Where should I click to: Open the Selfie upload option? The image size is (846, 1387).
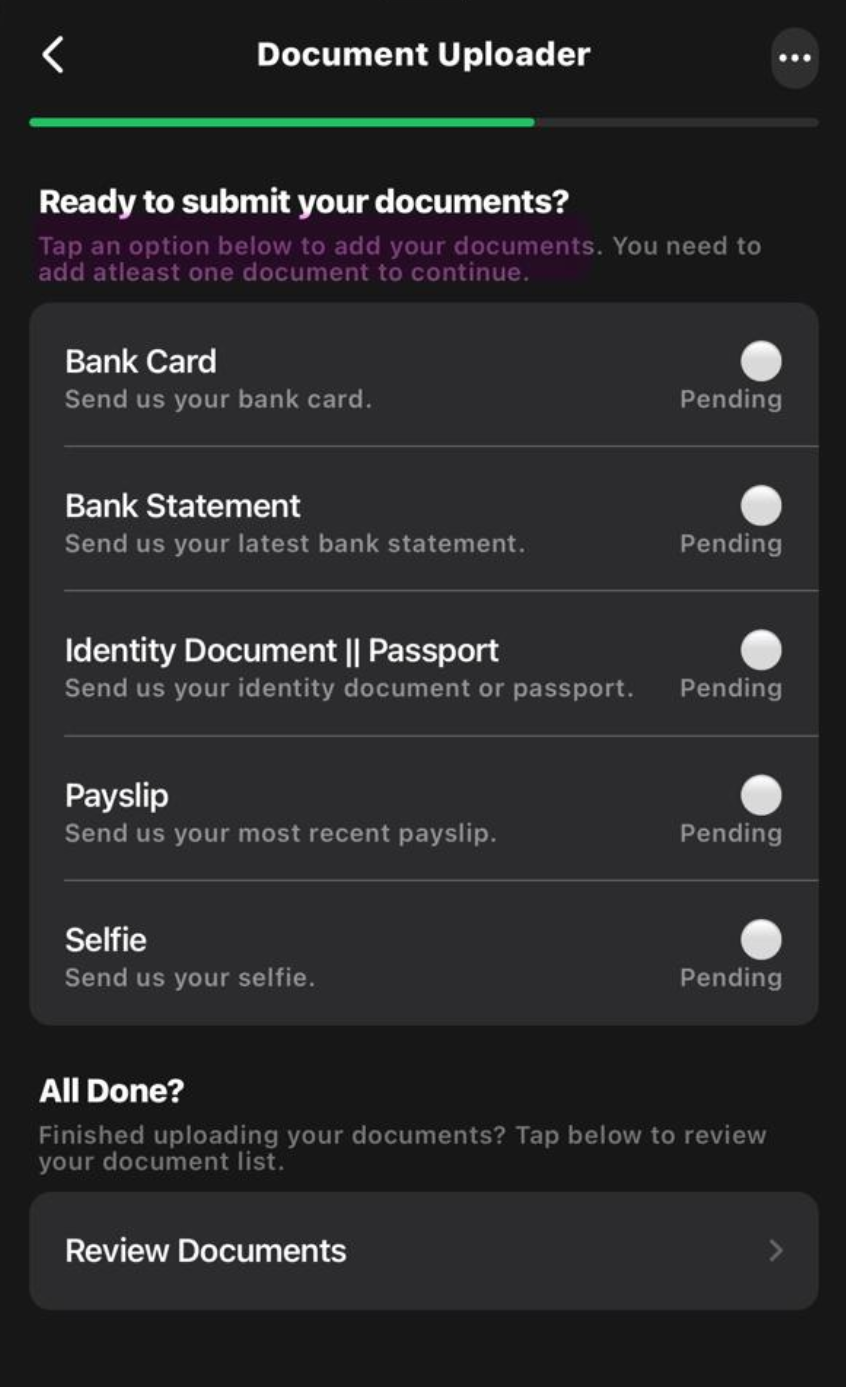pyautogui.click(x=423, y=956)
